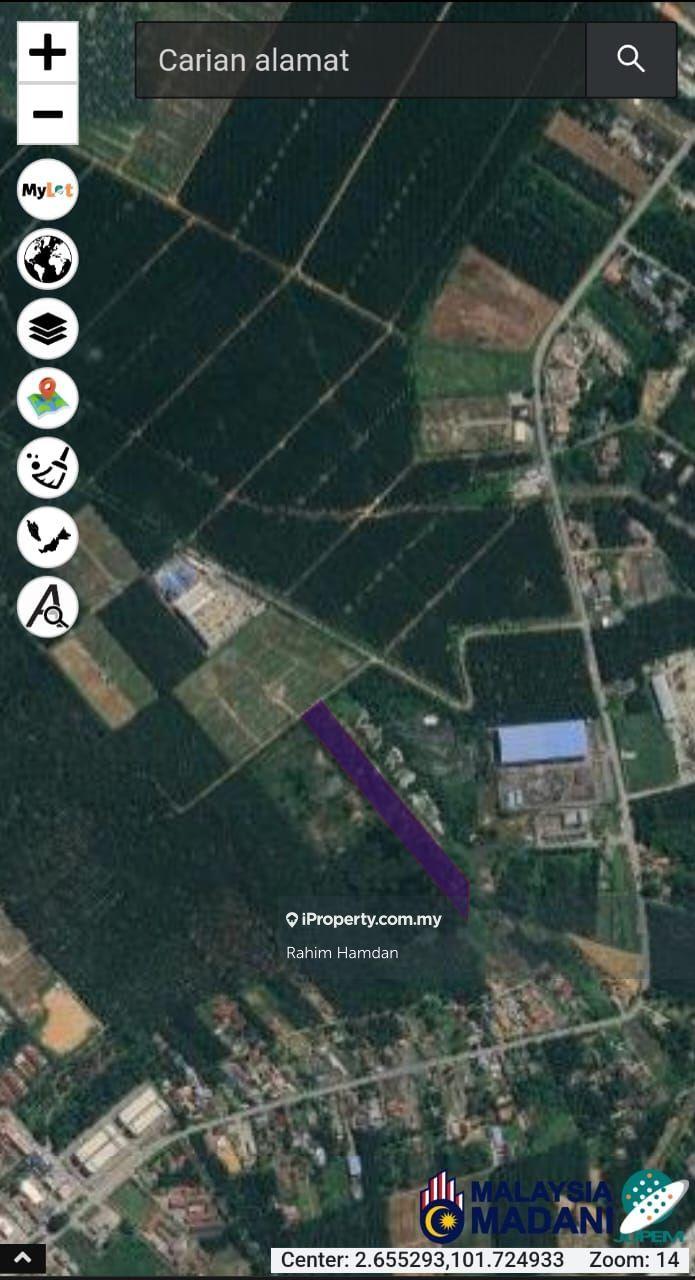Zoom out of the map
This screenshot has width=695, height=1280.
point(47,114)
